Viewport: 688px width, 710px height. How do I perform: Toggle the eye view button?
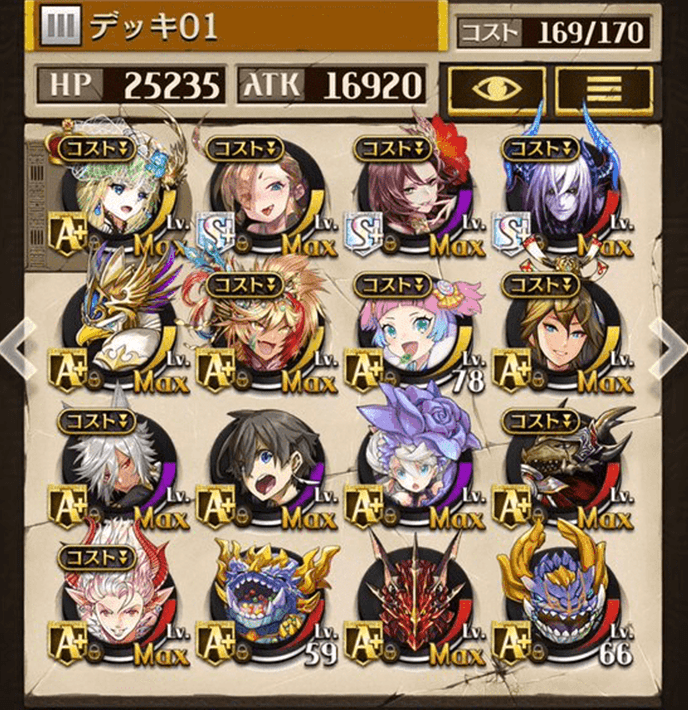(497, 91)
